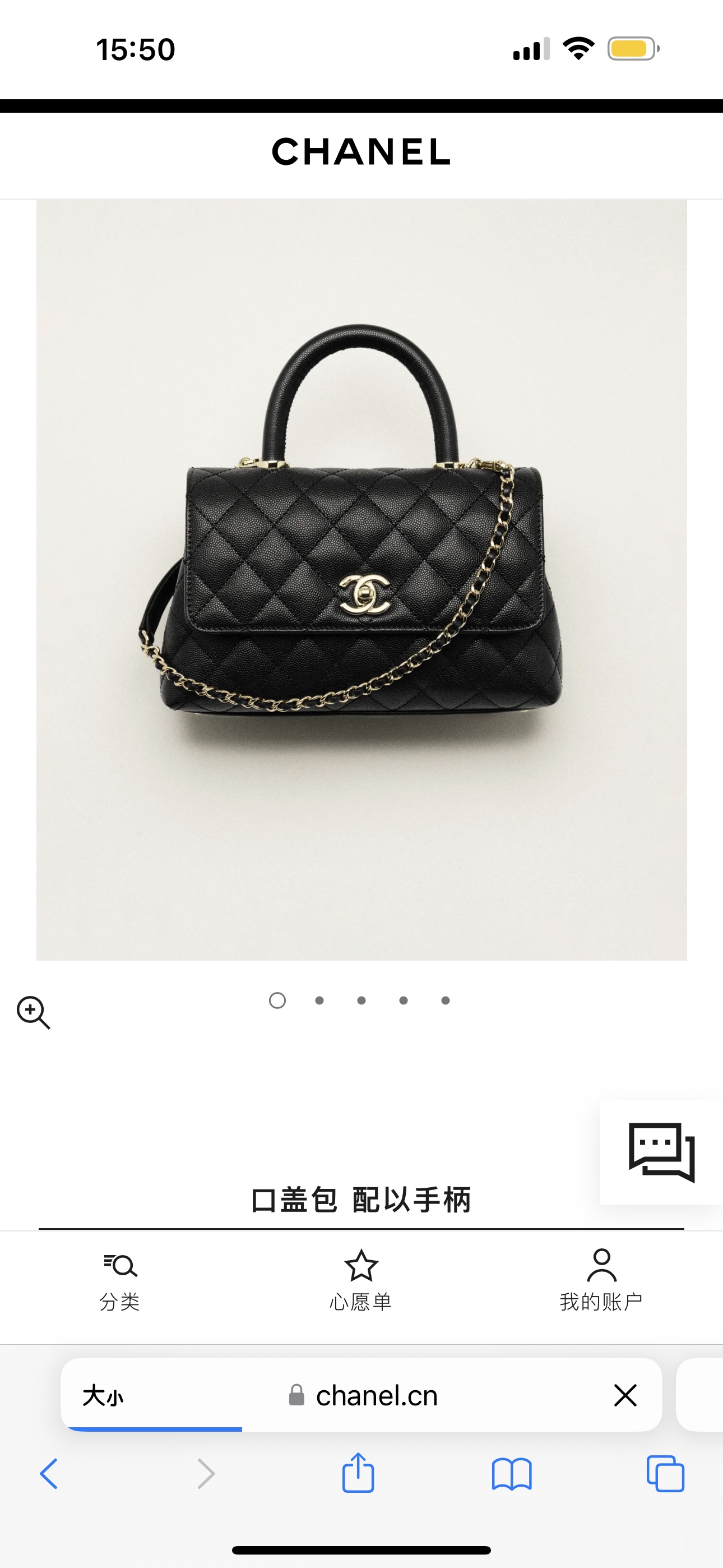Go back to the previous page
Screen dimensions: 723x1568
point(49,1474)
